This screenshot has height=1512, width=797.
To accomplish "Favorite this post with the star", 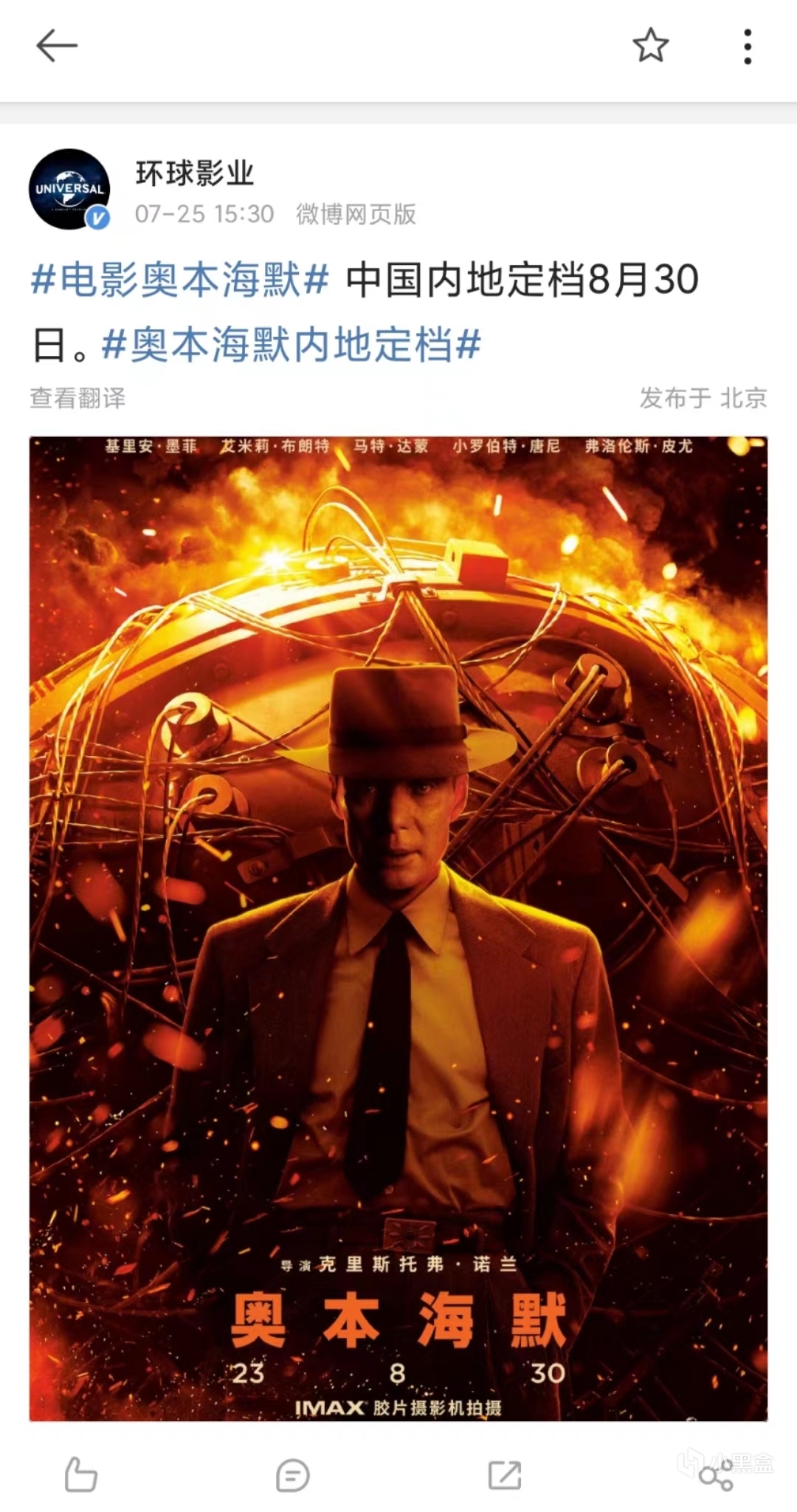I will (650, 46).
